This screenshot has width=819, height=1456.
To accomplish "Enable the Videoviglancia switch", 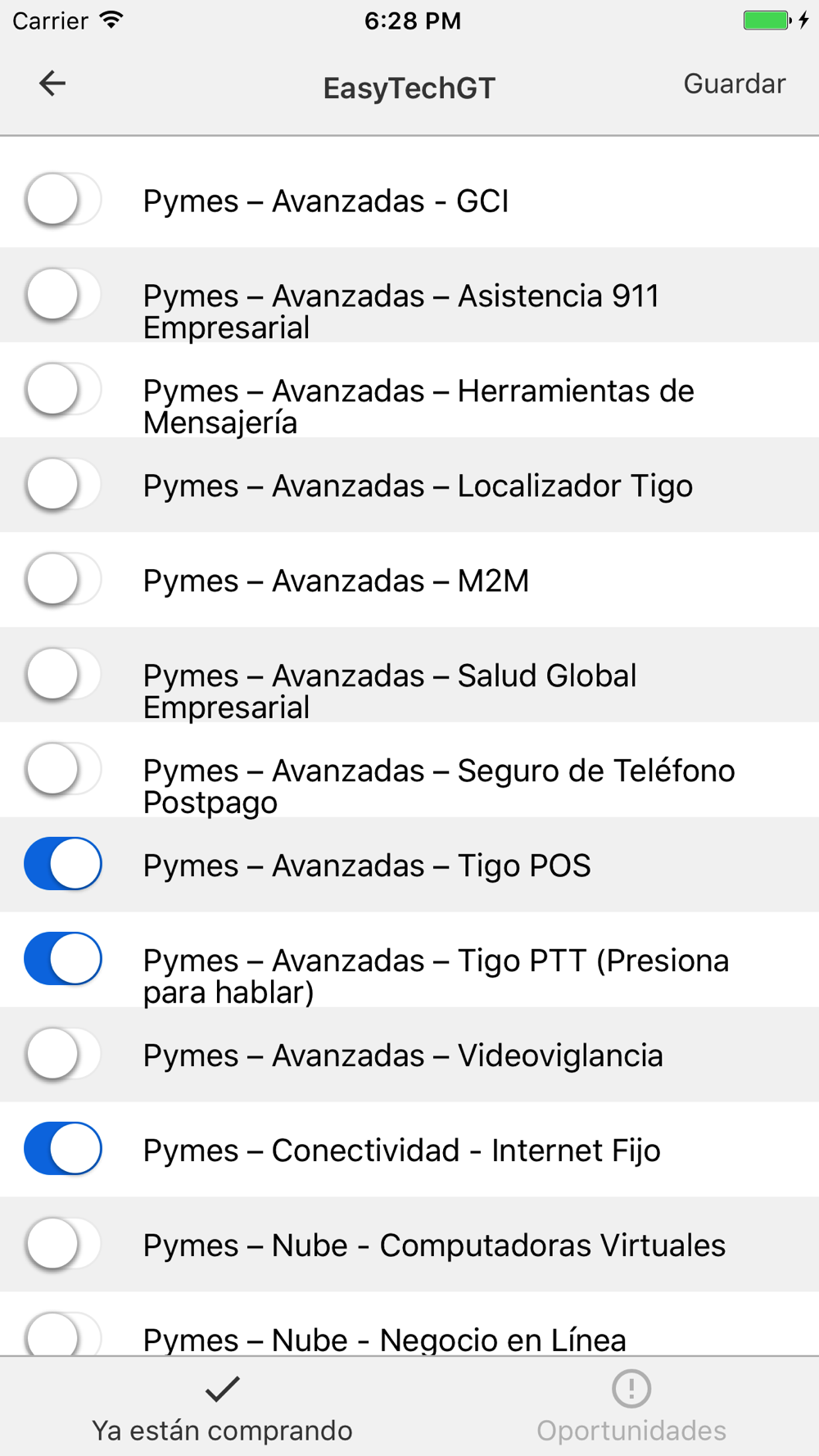I will 63,1054.
